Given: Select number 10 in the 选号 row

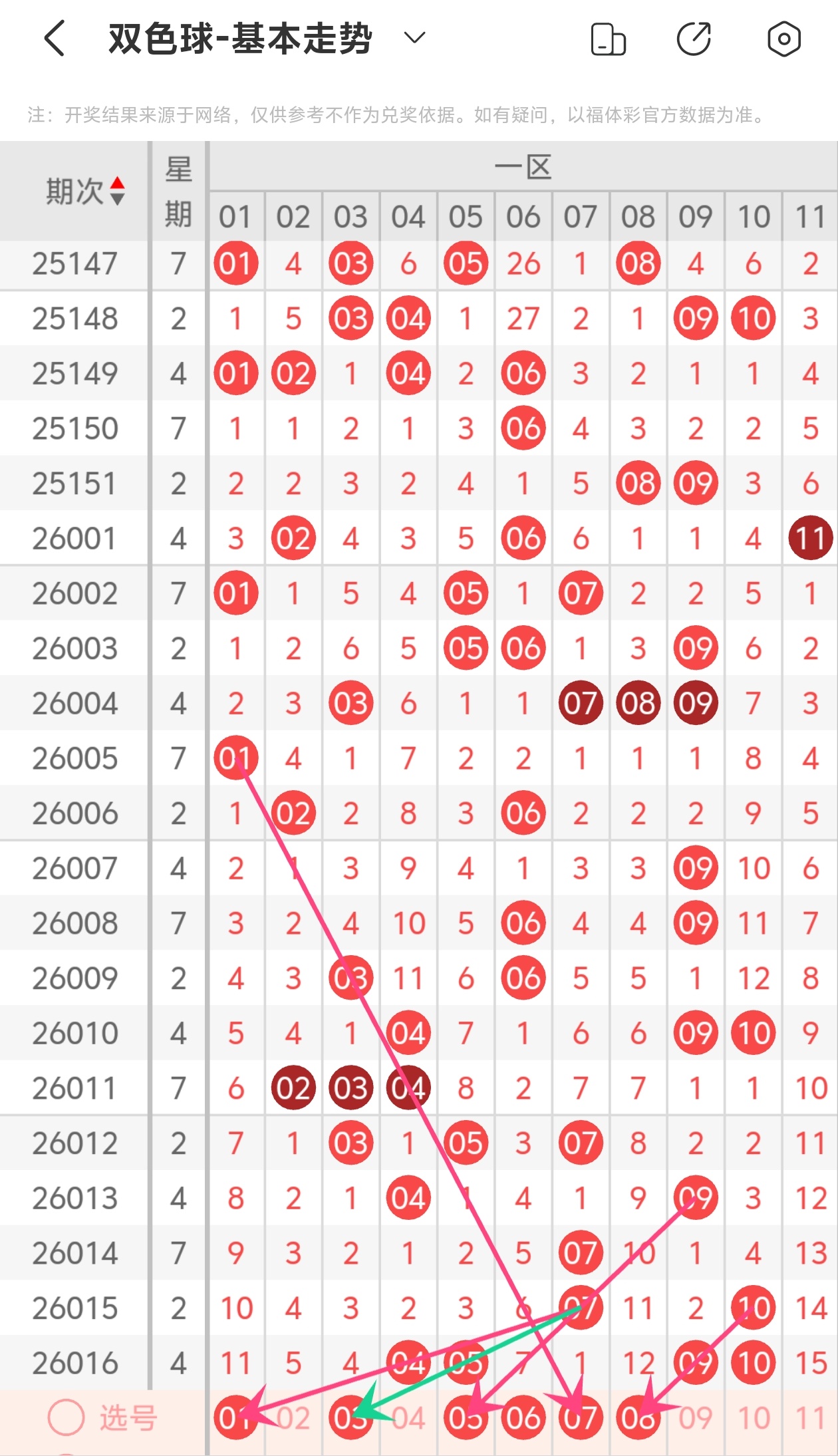Looking at the screenshot, I should click(754, 1418).
